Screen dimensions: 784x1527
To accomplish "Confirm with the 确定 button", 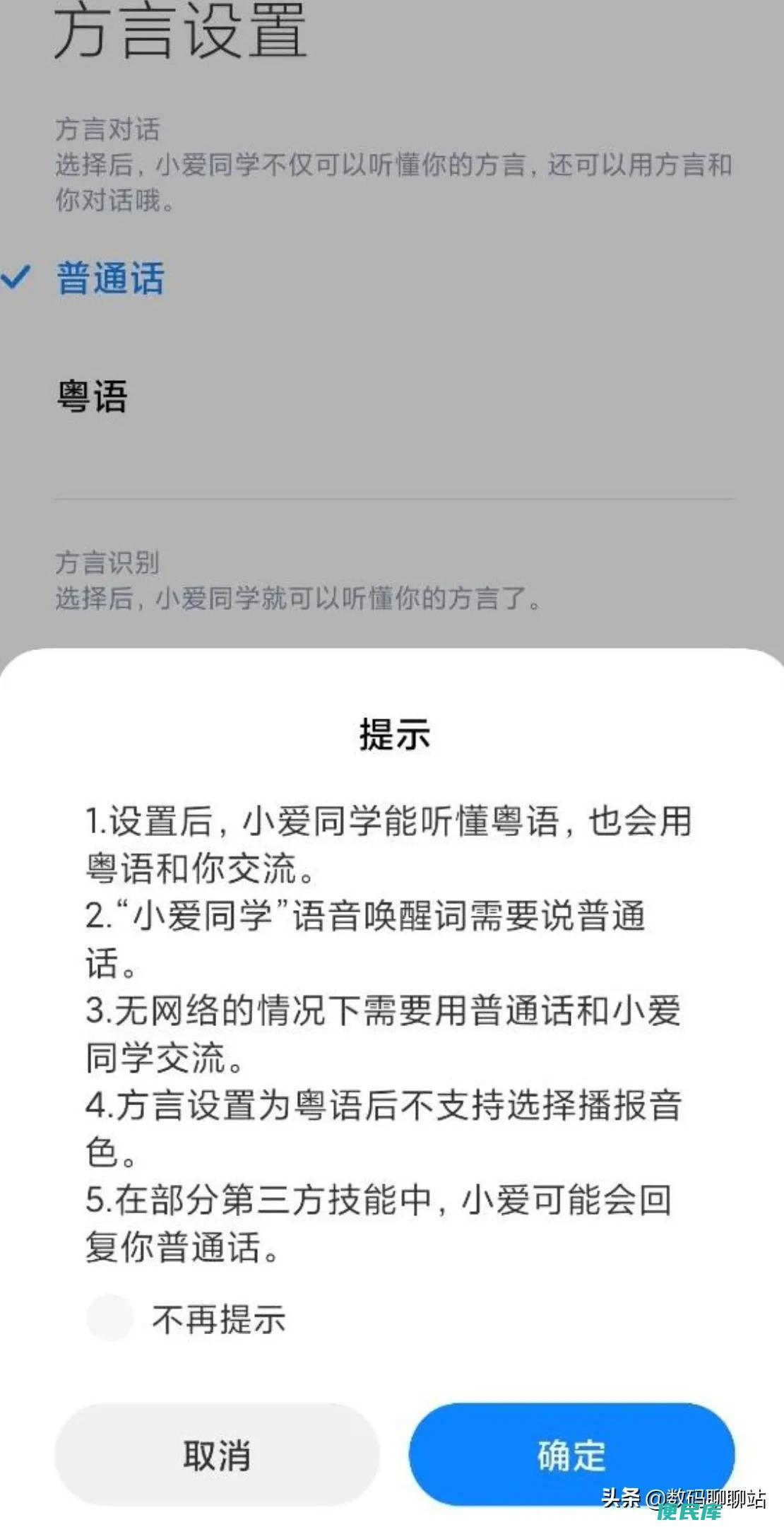I will [x=571, y=1455].
